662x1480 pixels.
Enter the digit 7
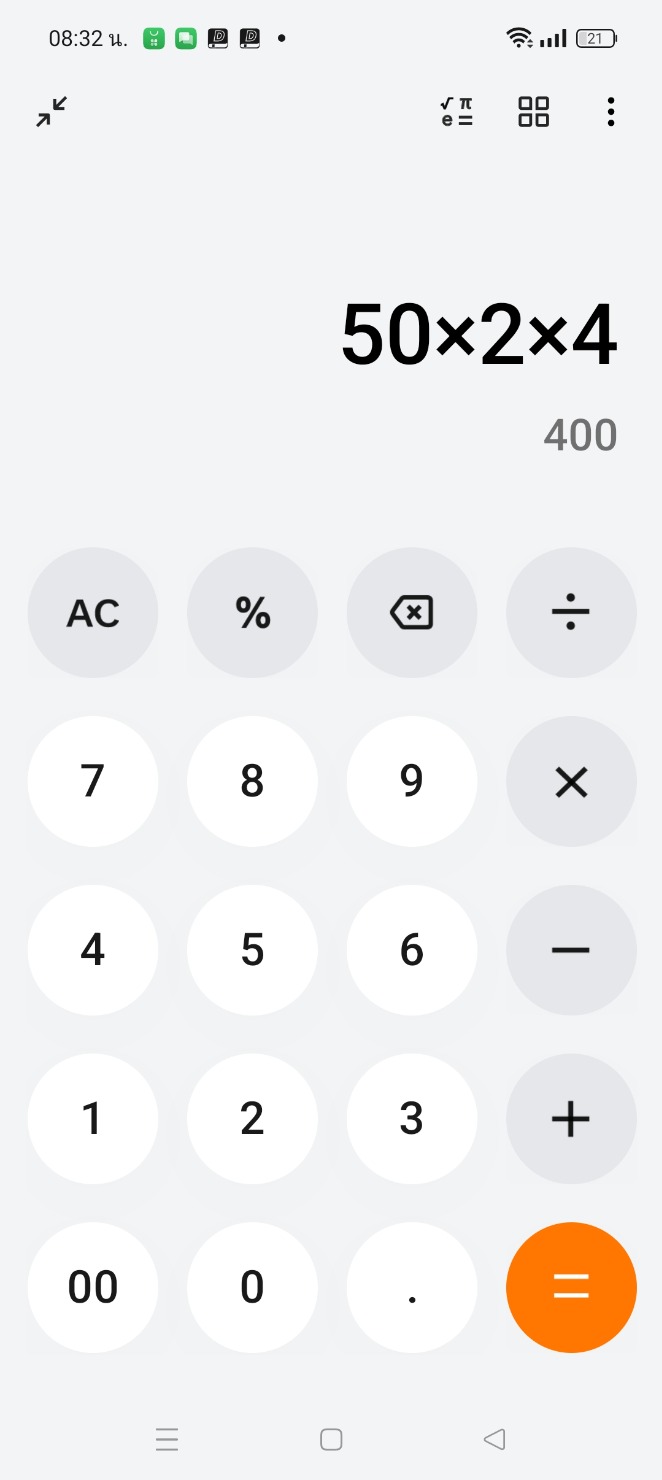click(93, 781)
